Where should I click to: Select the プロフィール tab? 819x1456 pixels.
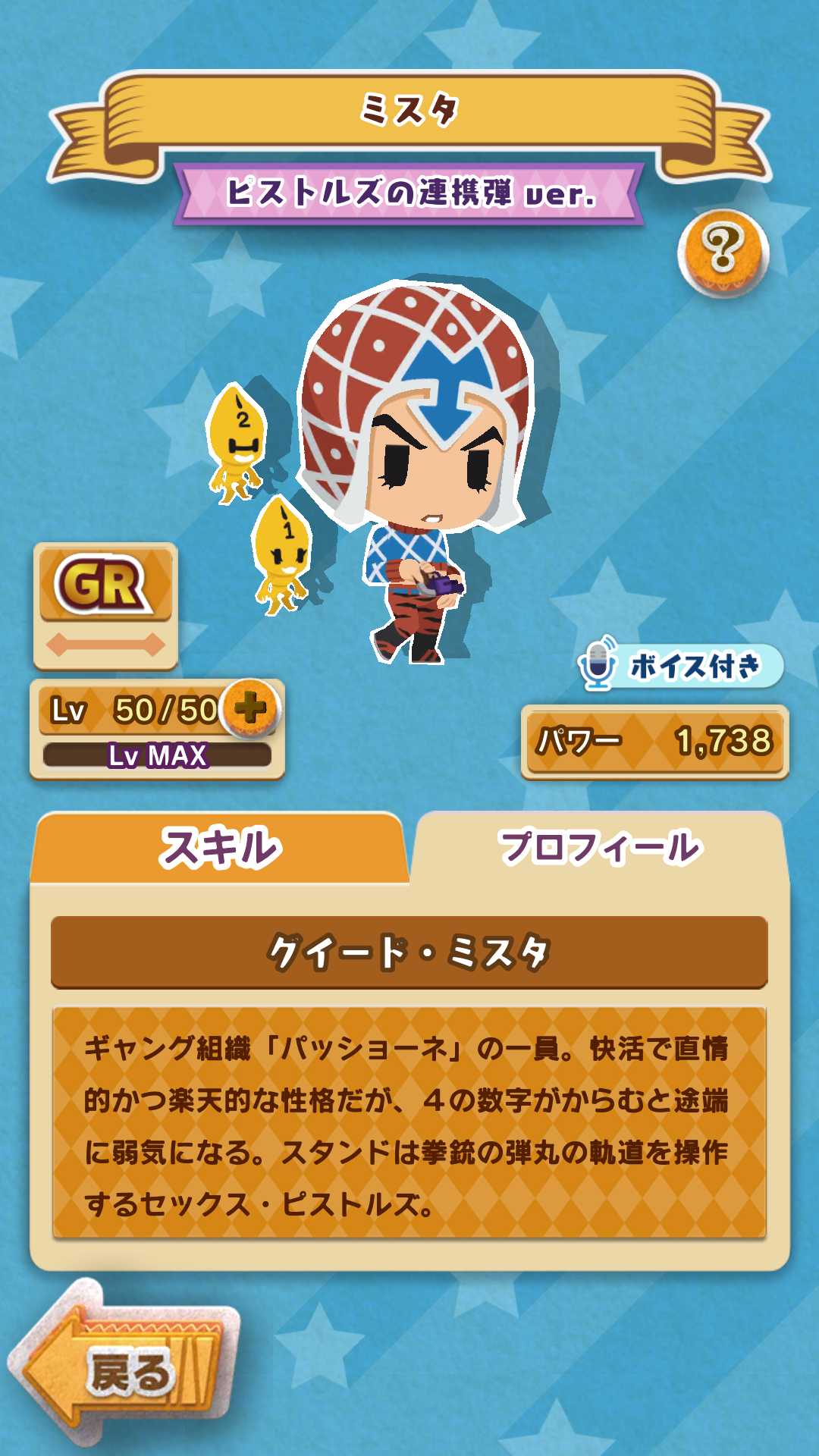[599, 847]
